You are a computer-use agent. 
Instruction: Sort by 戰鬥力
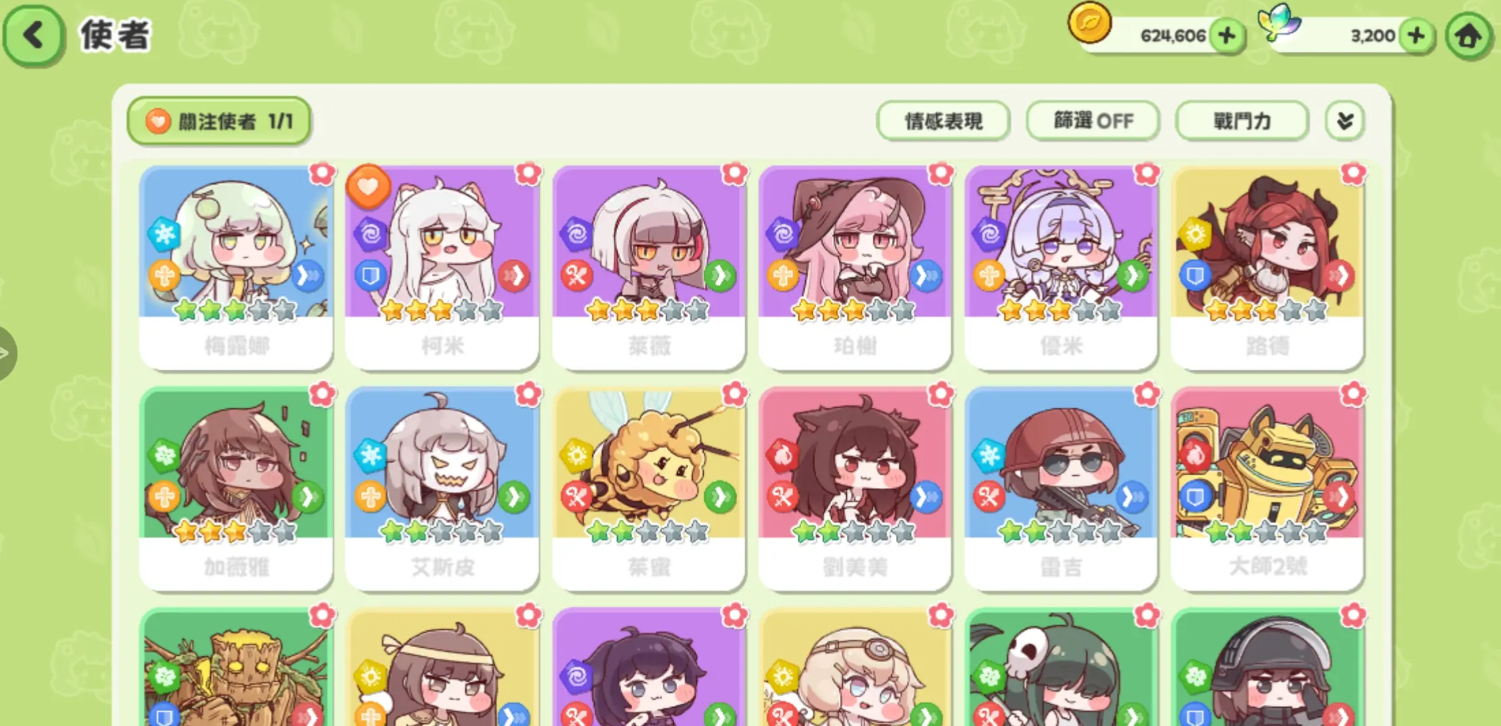(1241, 122)
